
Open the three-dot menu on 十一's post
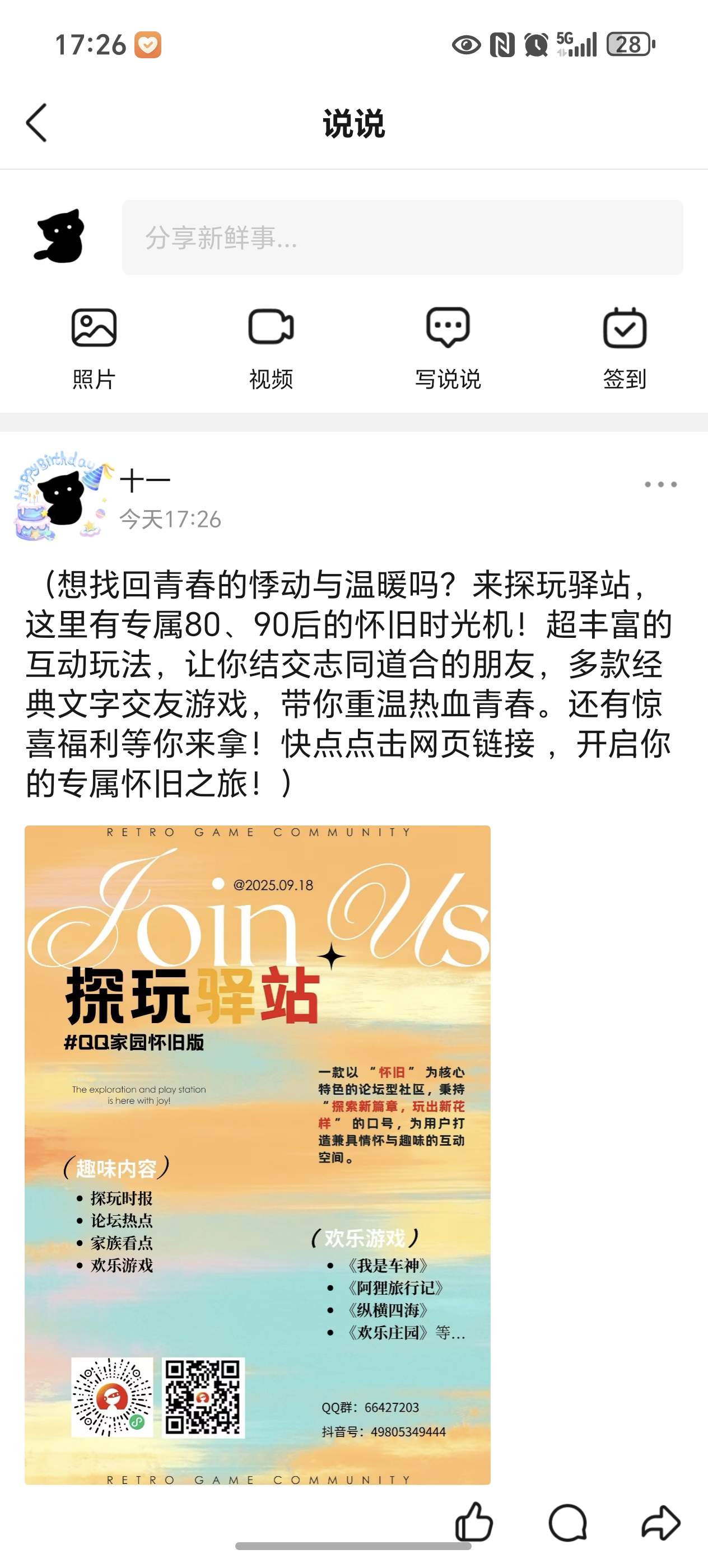(660, 484)
